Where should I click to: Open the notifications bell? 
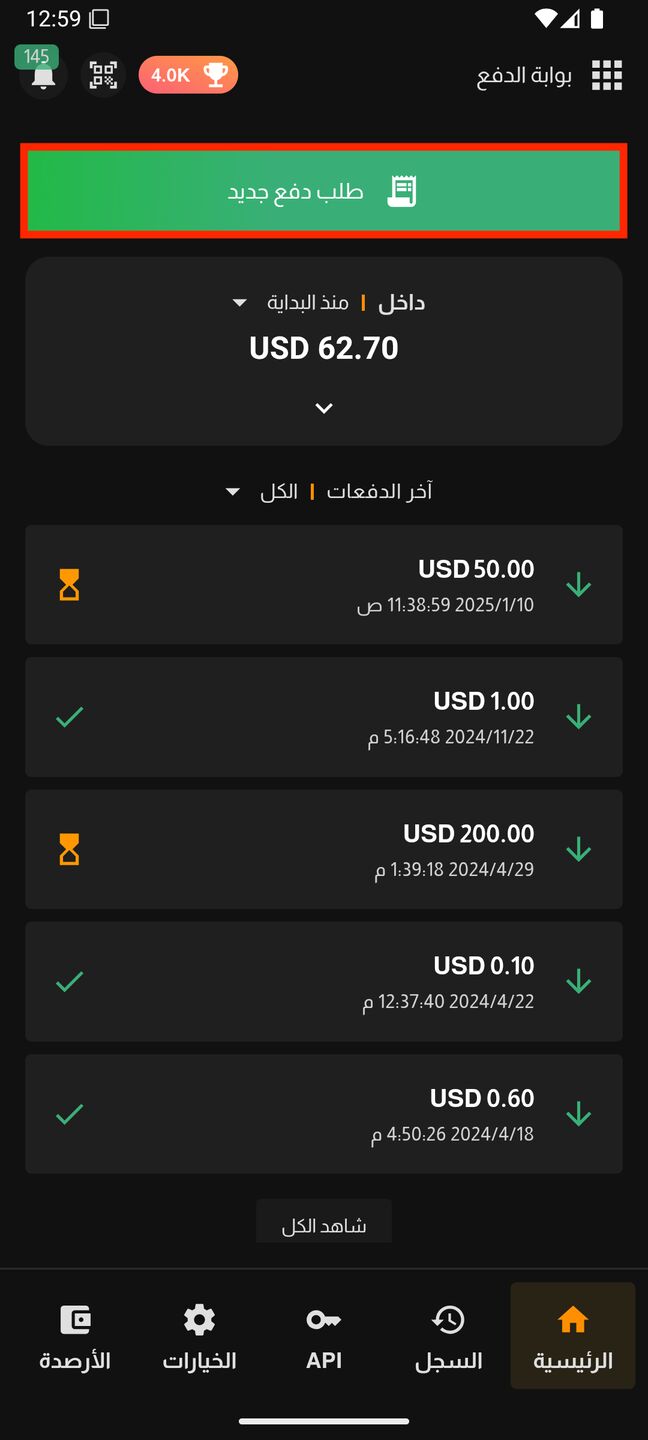click(x=43, y=76)
